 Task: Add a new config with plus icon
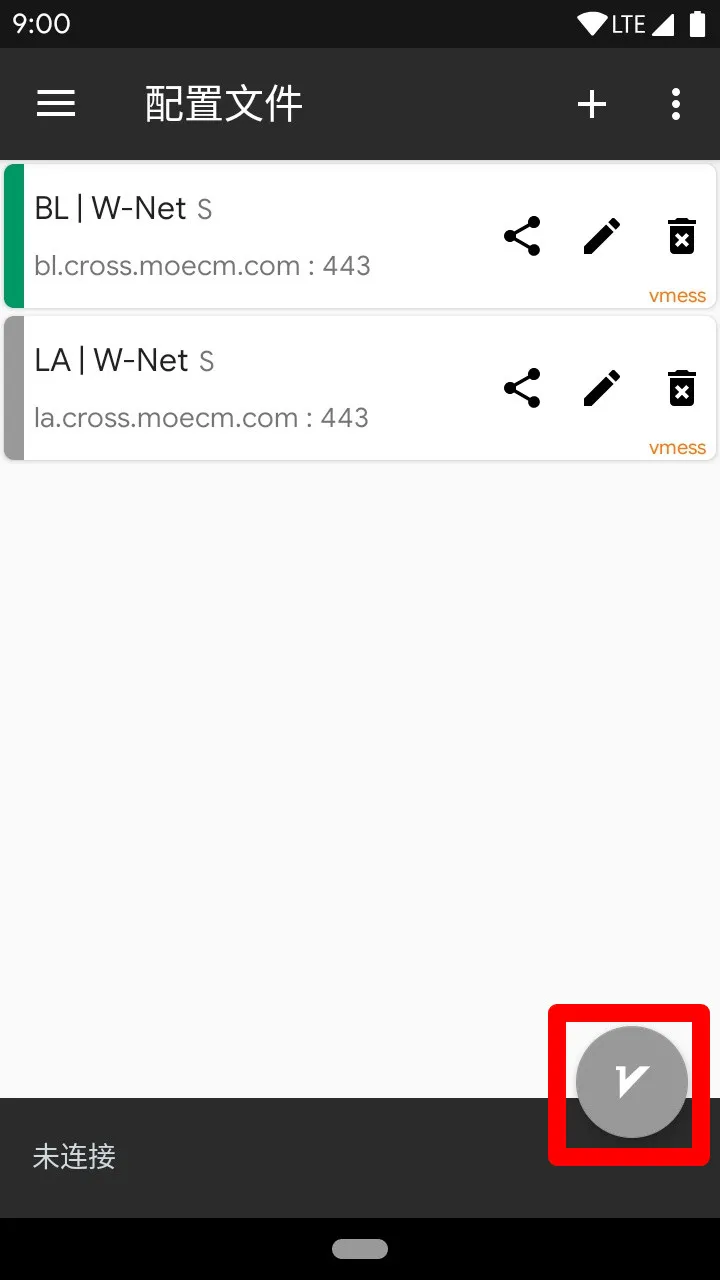tap(592, 104)
